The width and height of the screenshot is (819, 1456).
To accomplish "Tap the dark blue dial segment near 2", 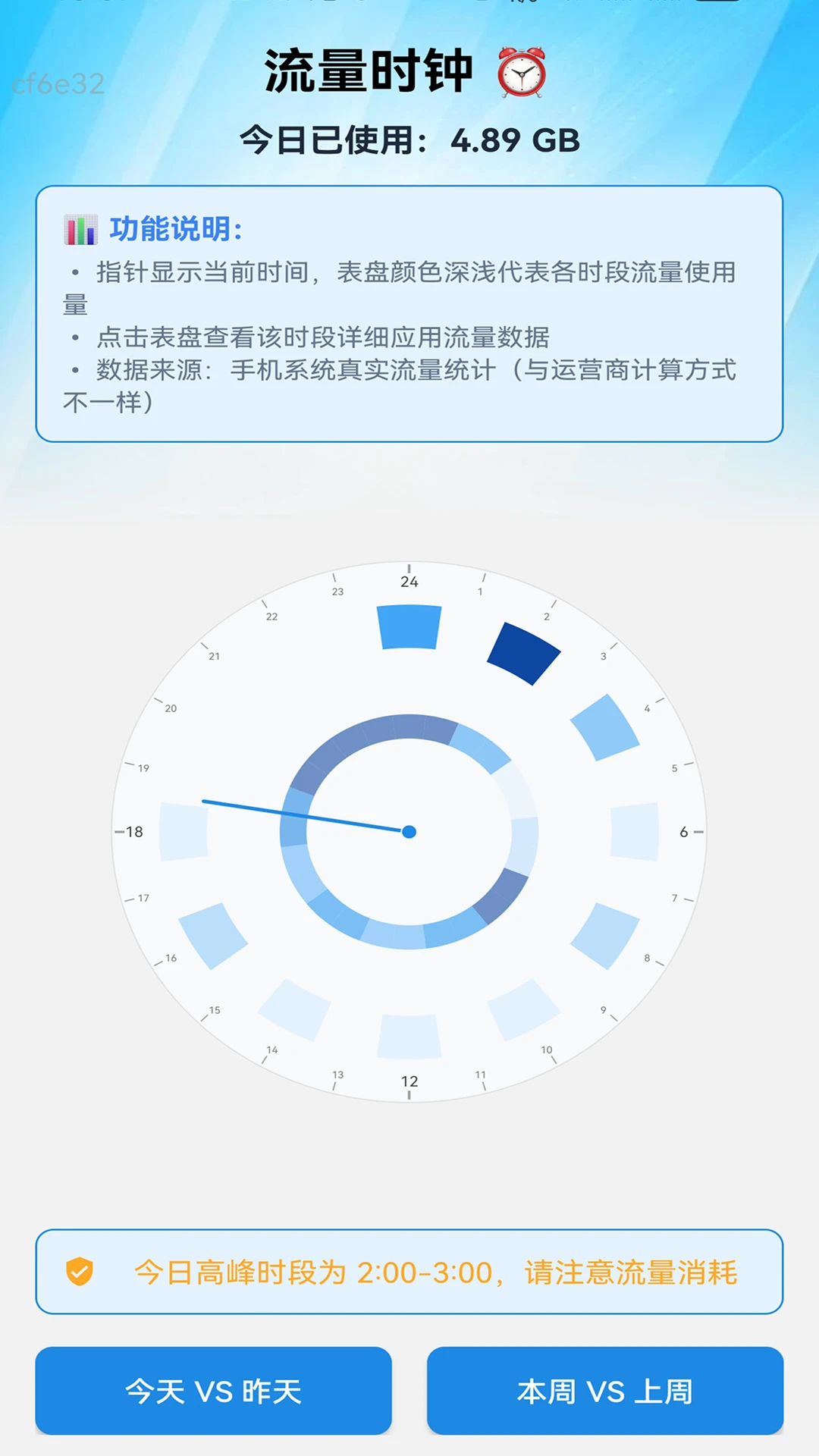I will coord(523,652).
